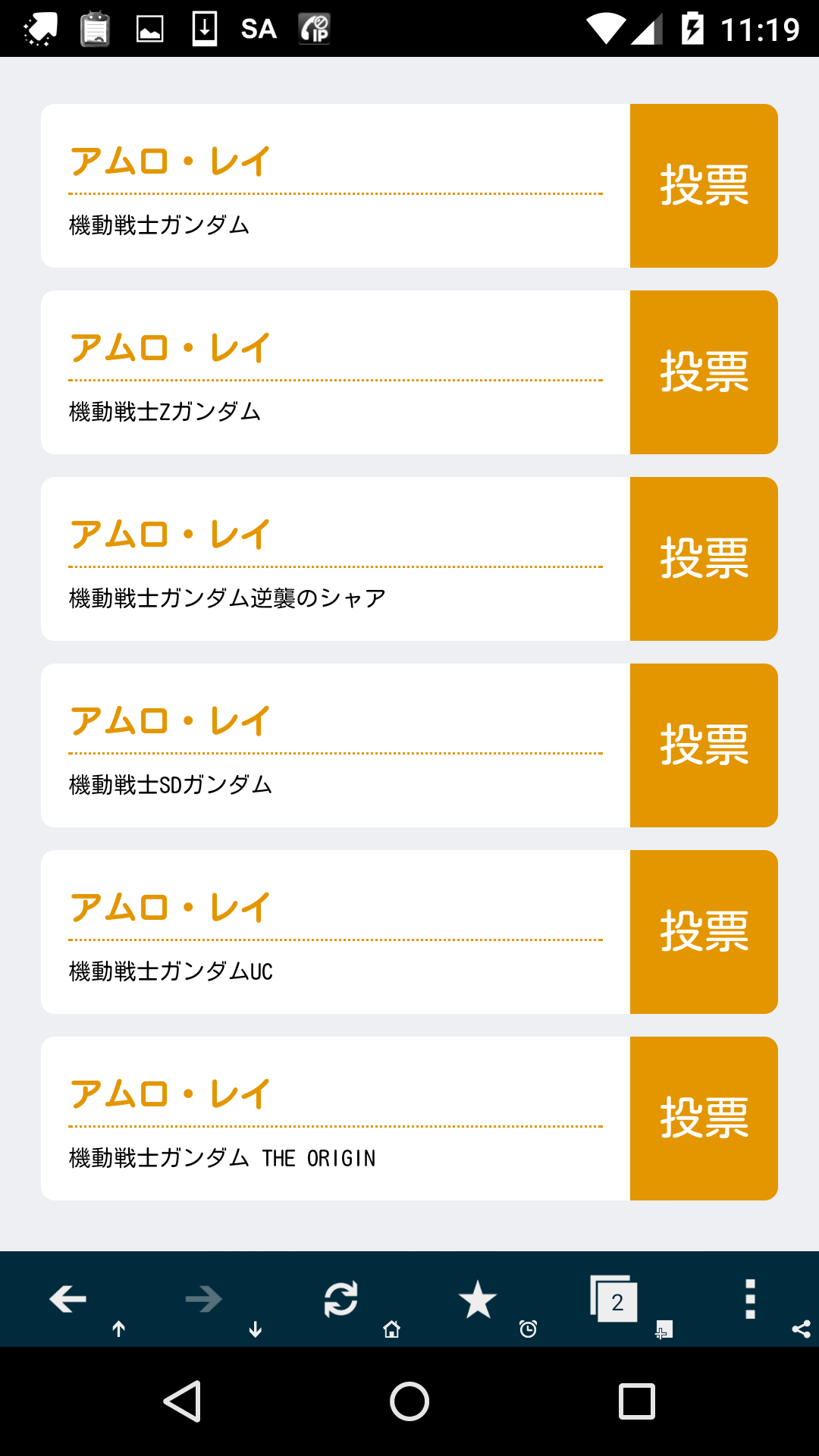This screenshot has width=819, height=1456.
Task: Open bookmarks star in browser toolbar
Action: (477, 1299)
